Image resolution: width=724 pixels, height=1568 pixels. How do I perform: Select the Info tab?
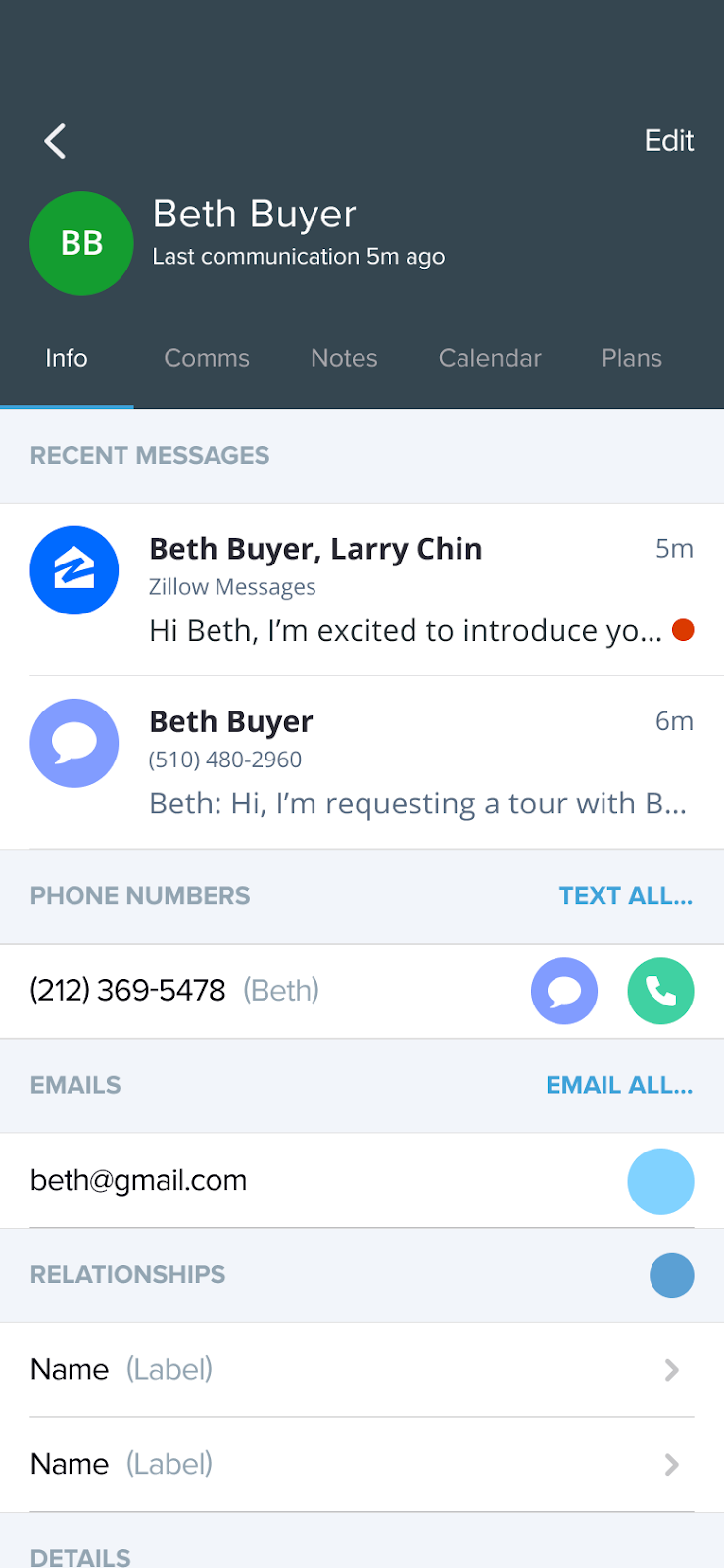[67, 358]
